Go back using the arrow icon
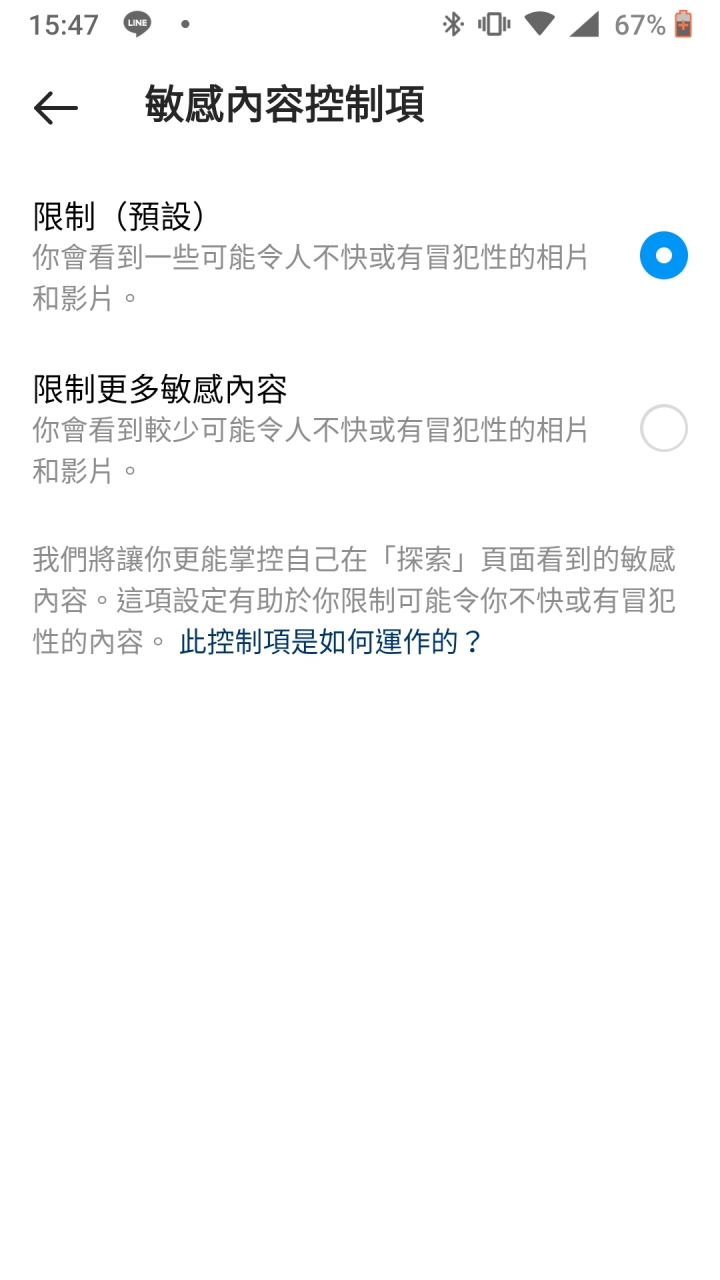The height and width of the screenshot is (1280, 720). pyautogui.click(x=55, y=107)
